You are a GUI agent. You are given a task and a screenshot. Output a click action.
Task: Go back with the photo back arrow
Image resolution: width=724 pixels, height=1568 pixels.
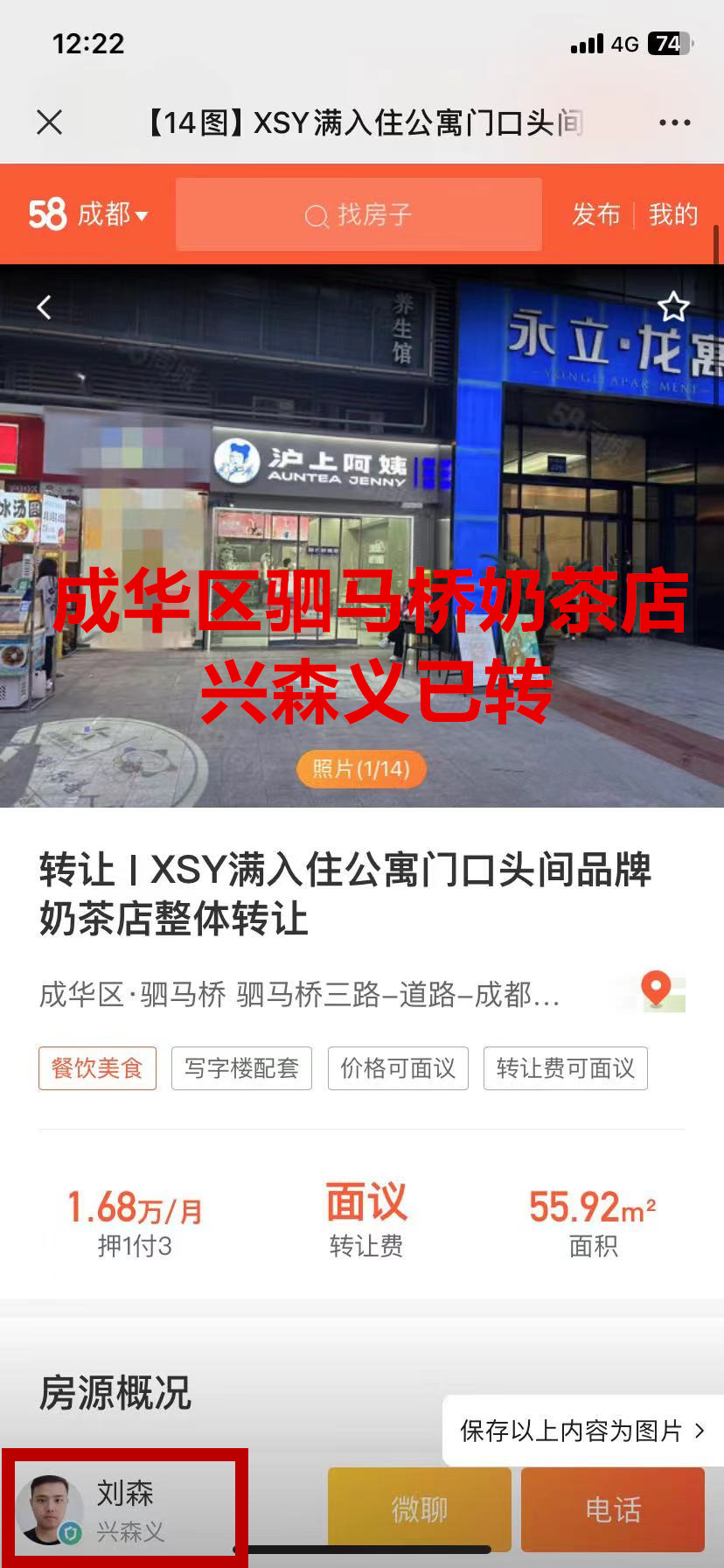click(45, 307)
